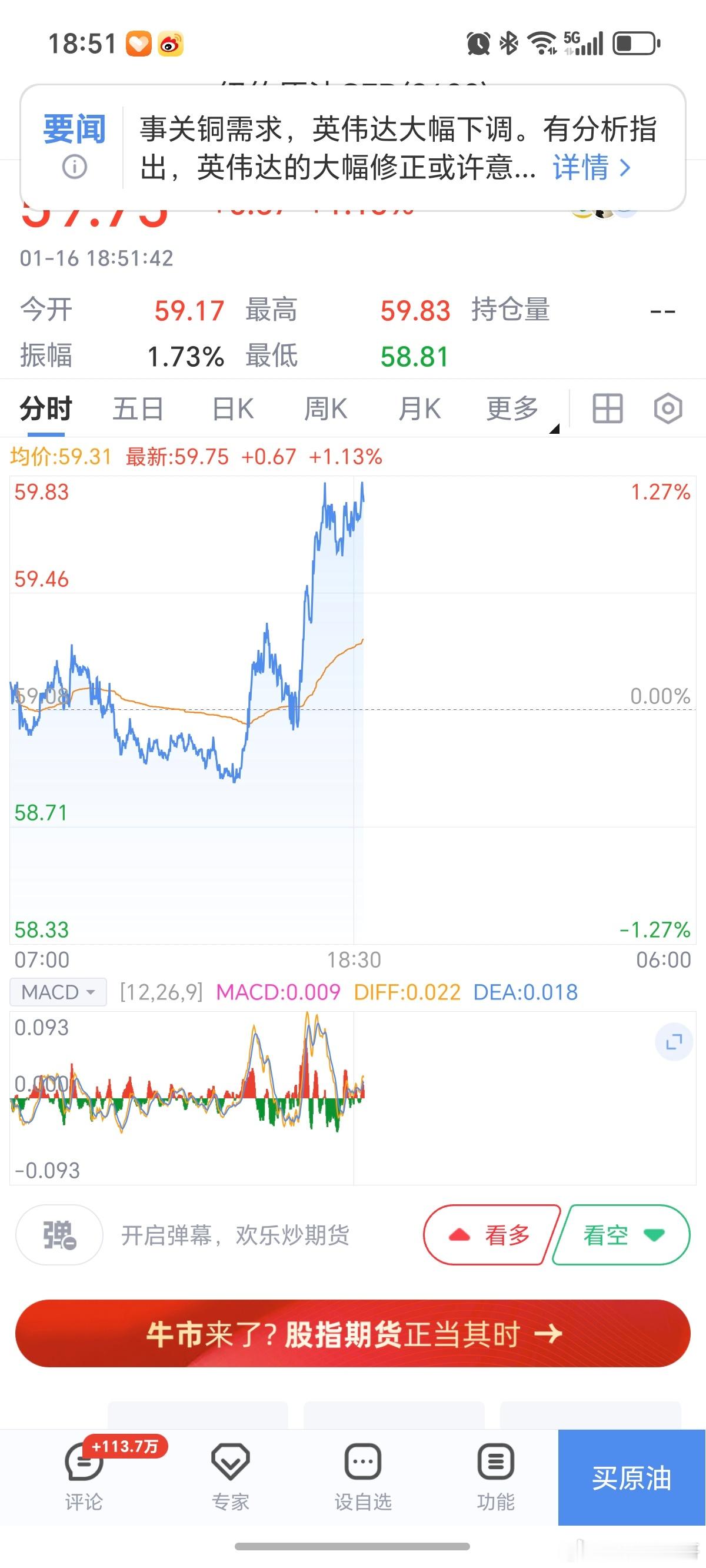Toggle danmu with the 弹 bullet-comment icon
The height and width of the screenshot is (1568, 706).
(59, 1234)
